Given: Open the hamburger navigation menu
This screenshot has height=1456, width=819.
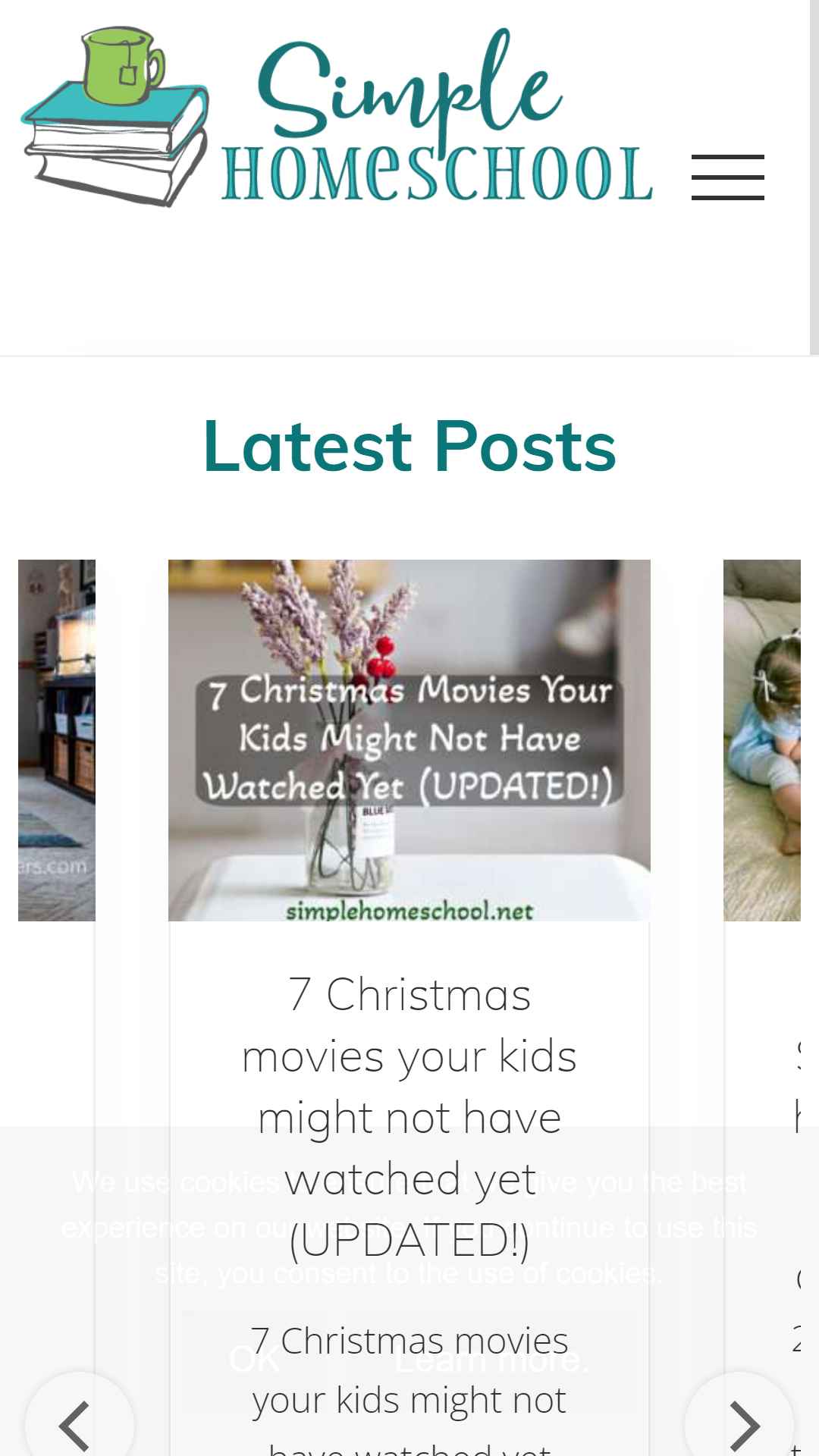Looking at the screenshot, I should click(727, 177).
